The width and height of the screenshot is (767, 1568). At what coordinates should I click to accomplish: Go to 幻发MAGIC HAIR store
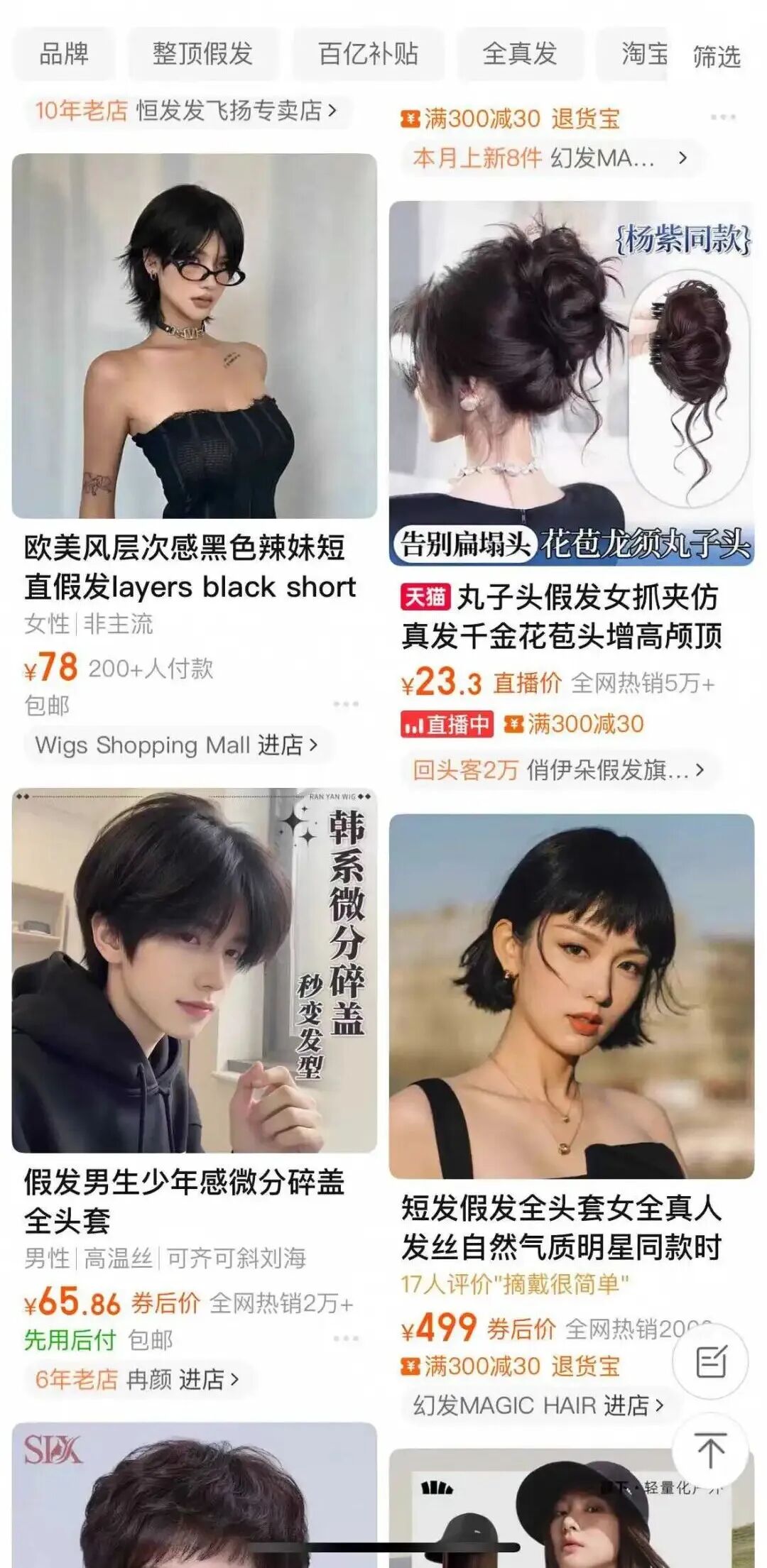pyautogui.click(x=538, y=1405)
